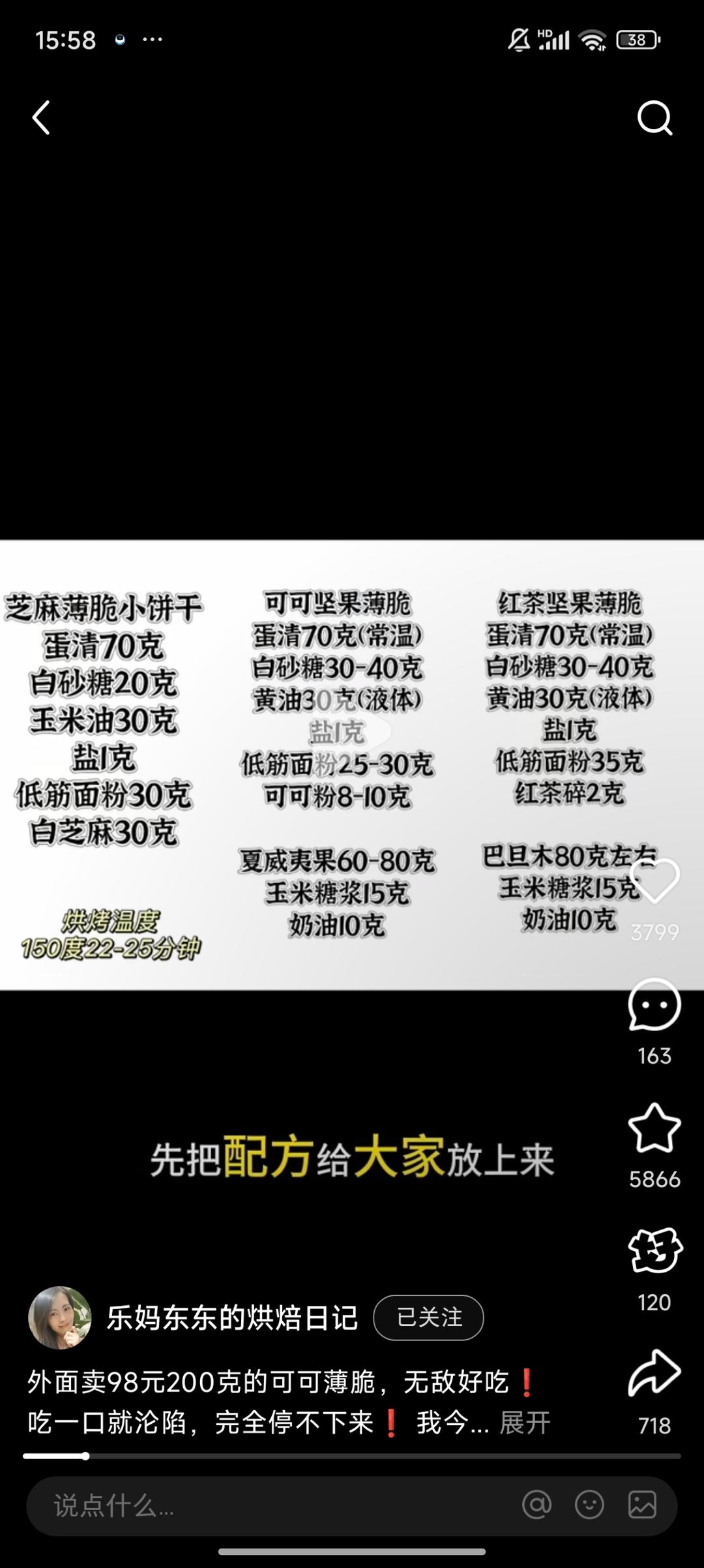704x1568 pixels.
Task: Go back using the top-left arrow
Action: 41,117
